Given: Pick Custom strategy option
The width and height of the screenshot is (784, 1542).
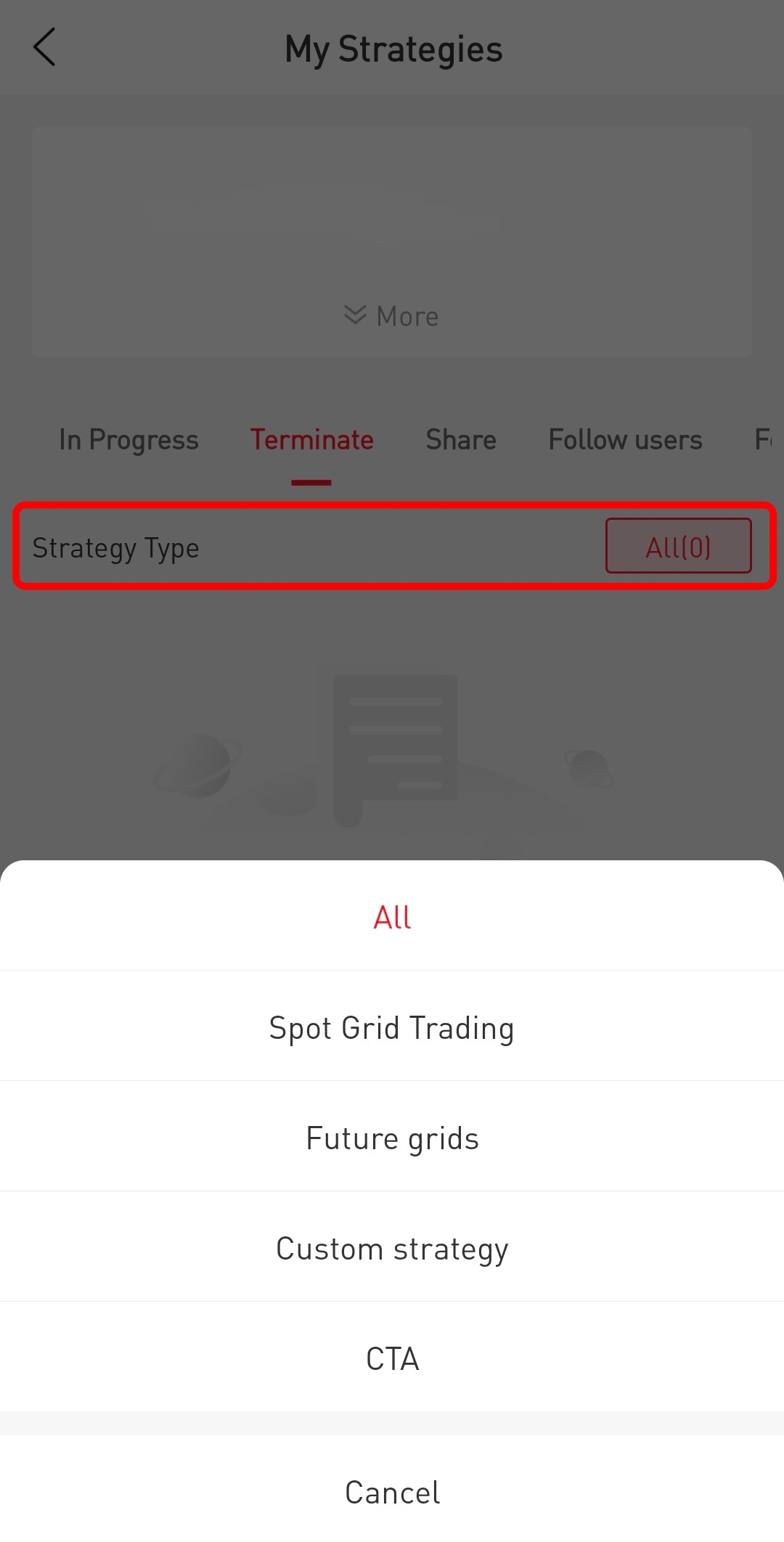Looking at the screenshot, I should 392,1247.
